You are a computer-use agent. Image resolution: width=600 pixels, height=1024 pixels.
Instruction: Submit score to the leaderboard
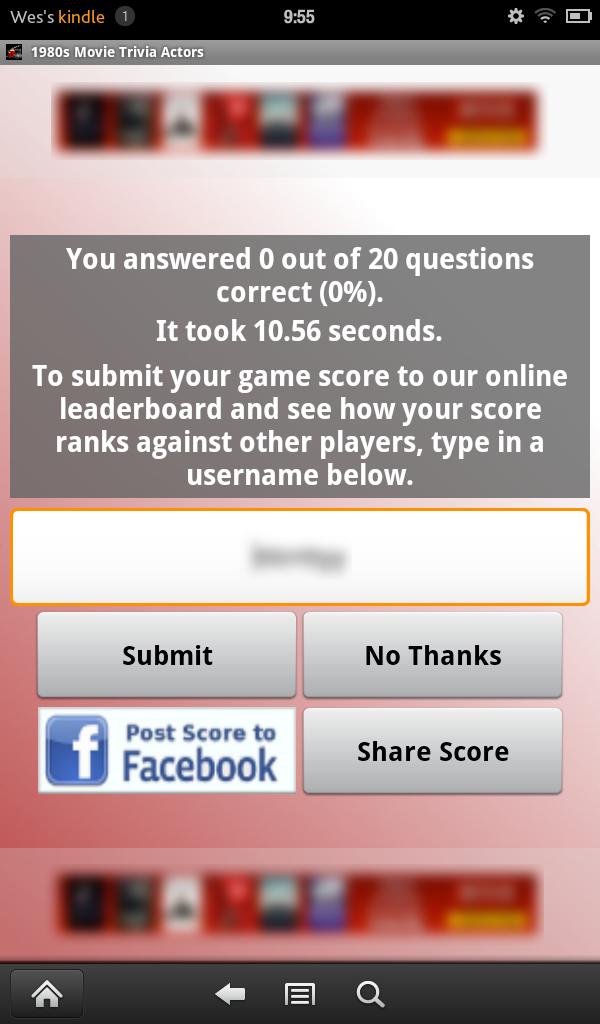click(167, 655)
